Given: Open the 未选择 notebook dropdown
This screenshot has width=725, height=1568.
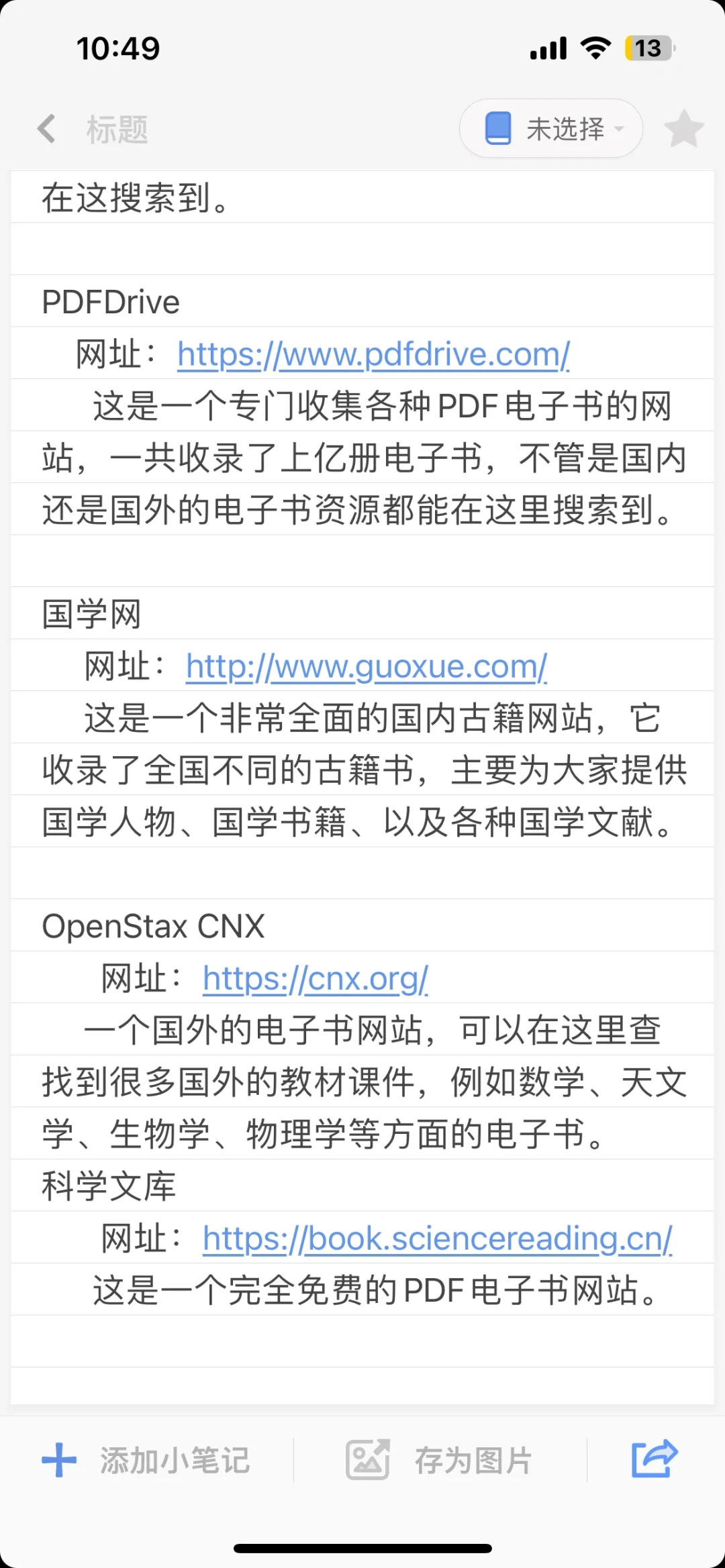Looking at the screenshot, I should pos(551,128).
